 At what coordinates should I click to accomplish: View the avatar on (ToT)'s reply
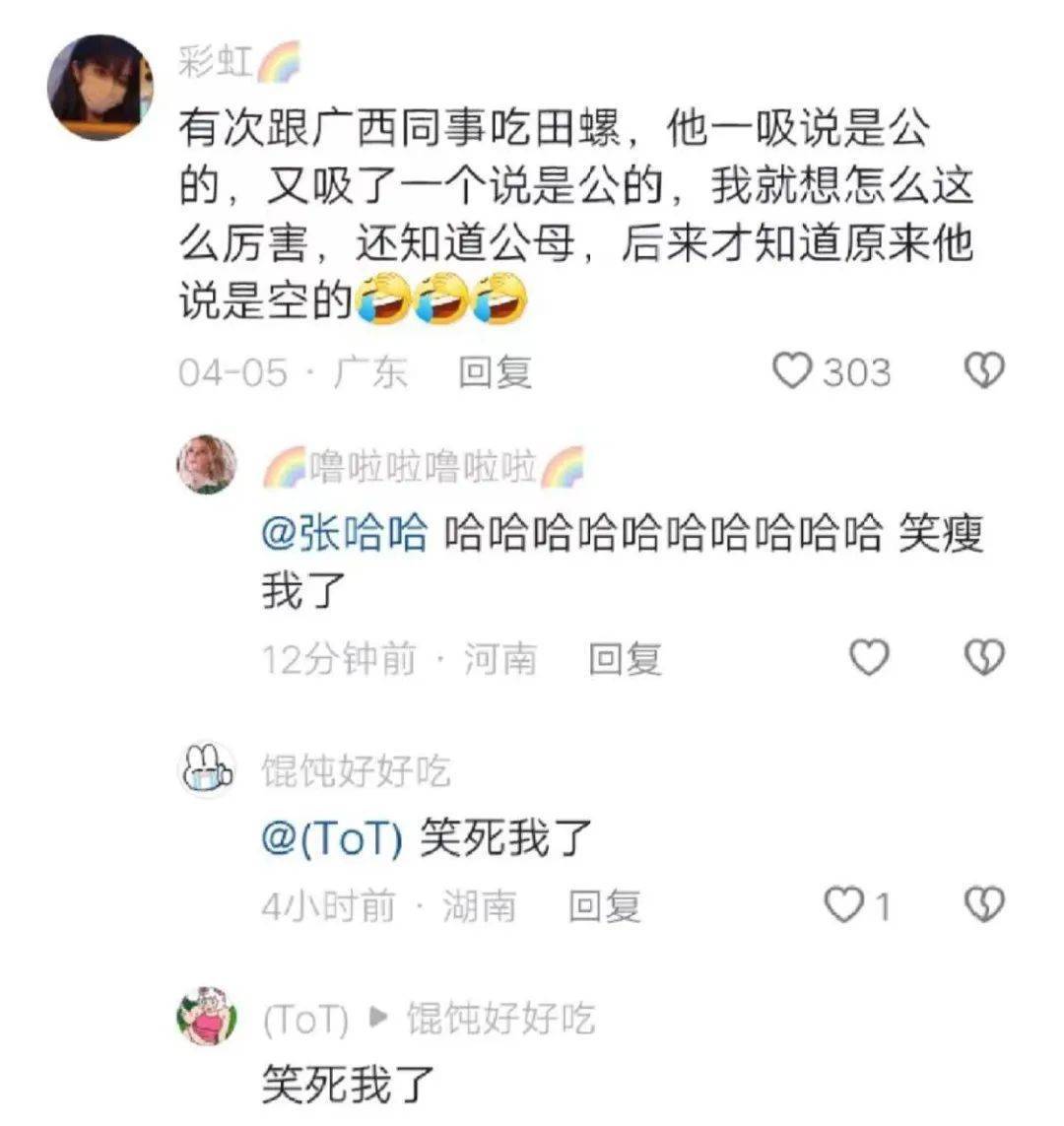[207, 1017]
